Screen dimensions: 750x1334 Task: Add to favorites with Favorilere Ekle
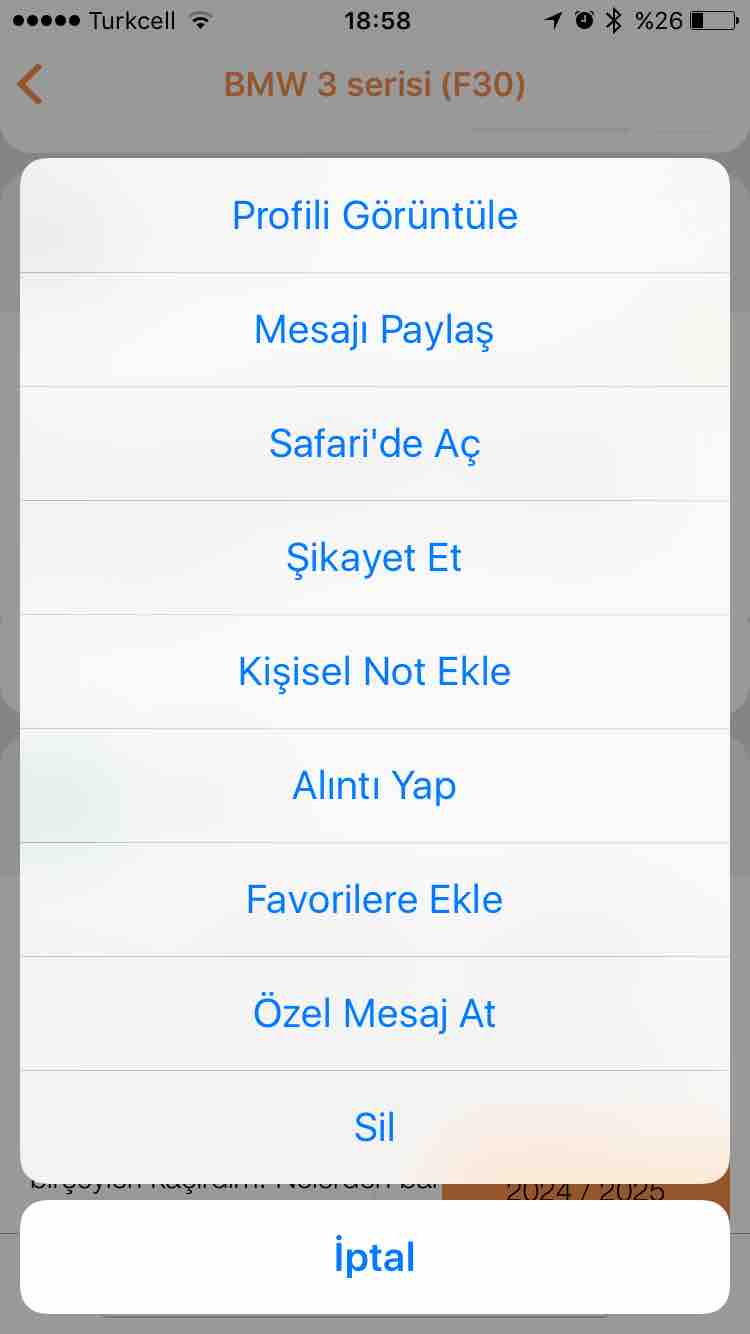[x=375, y=899]
